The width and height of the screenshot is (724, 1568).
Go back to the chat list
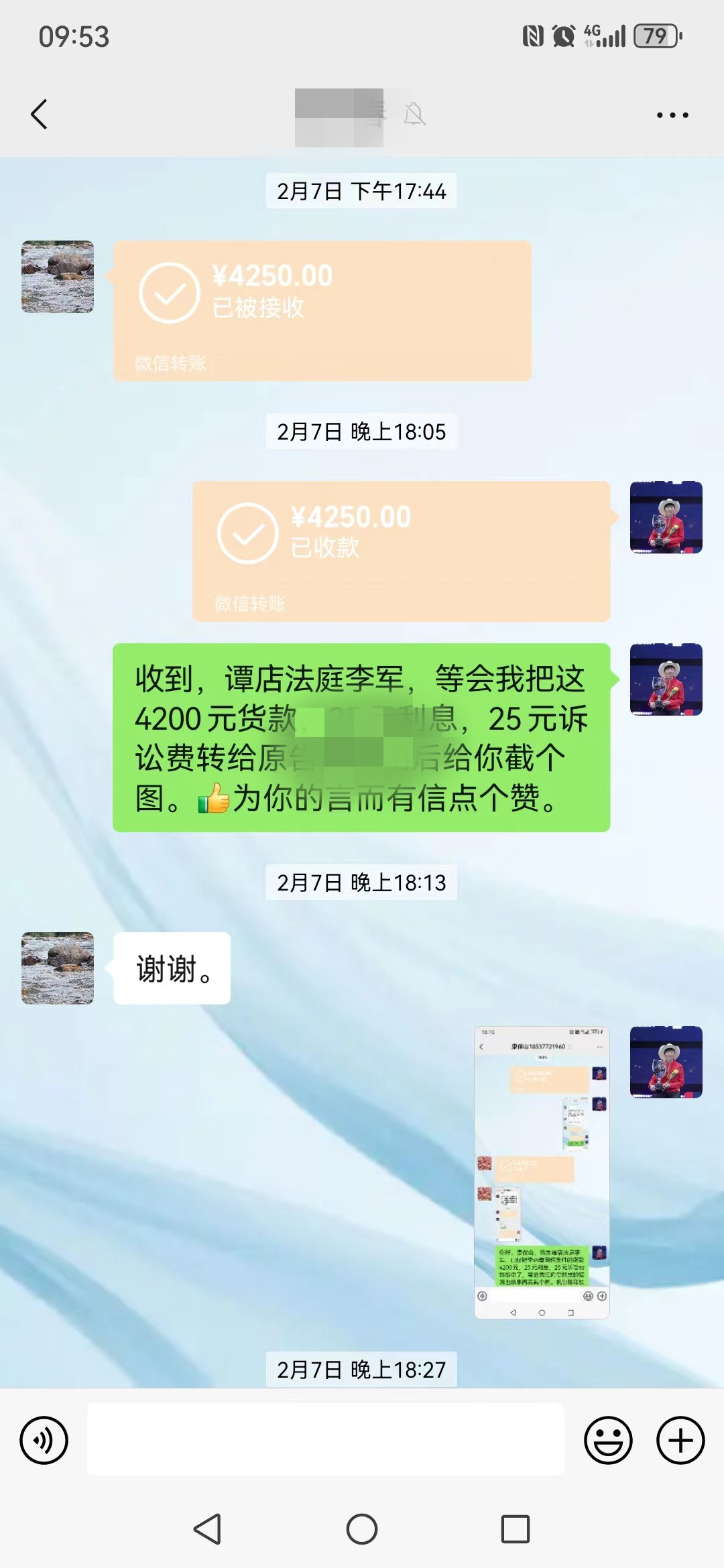[40, 114]
